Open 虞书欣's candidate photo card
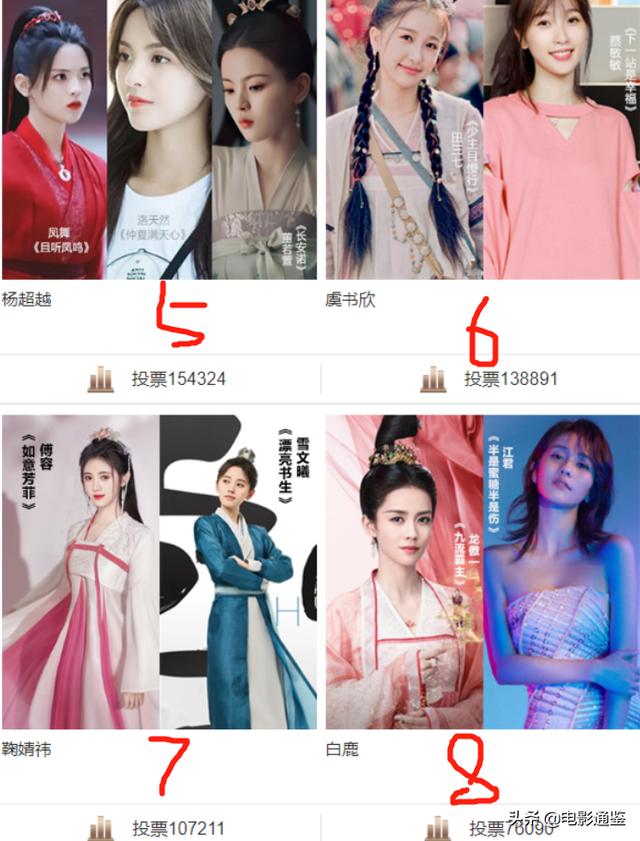The height and width of the screenshot is (841, 640). (482, 140)
